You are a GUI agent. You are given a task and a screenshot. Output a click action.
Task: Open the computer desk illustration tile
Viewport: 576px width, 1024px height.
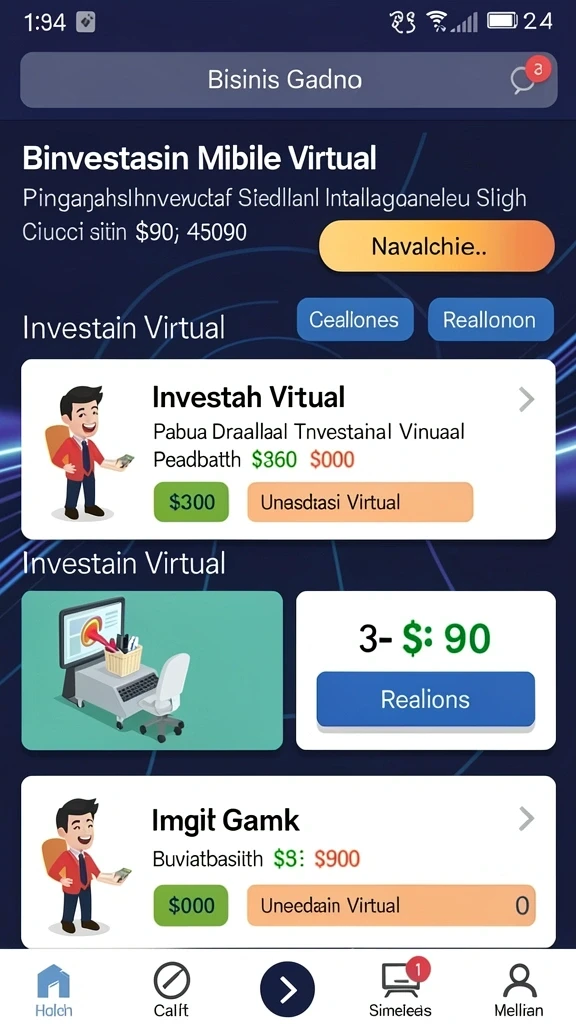click(152, 670)
